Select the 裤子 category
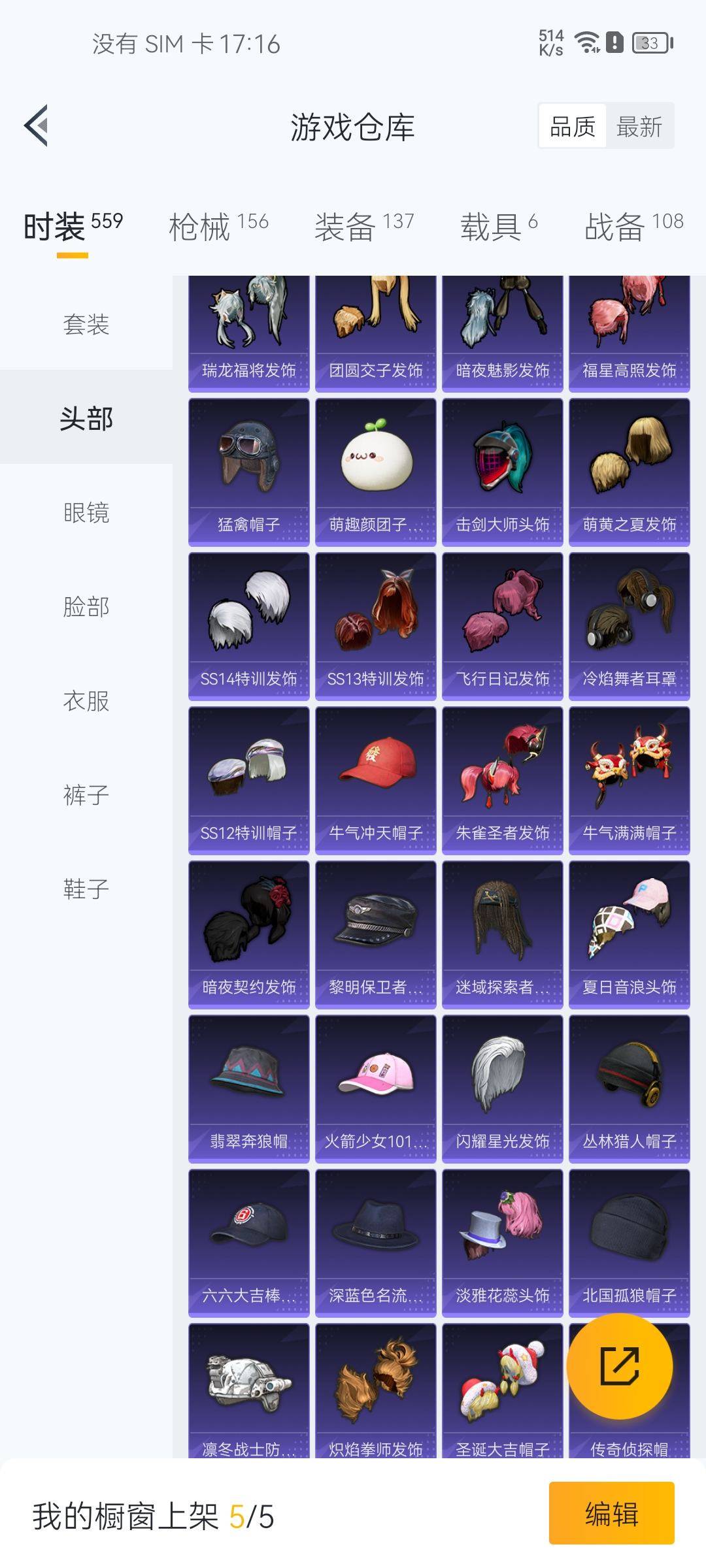The image size is (706, 1568). (86, 794)
